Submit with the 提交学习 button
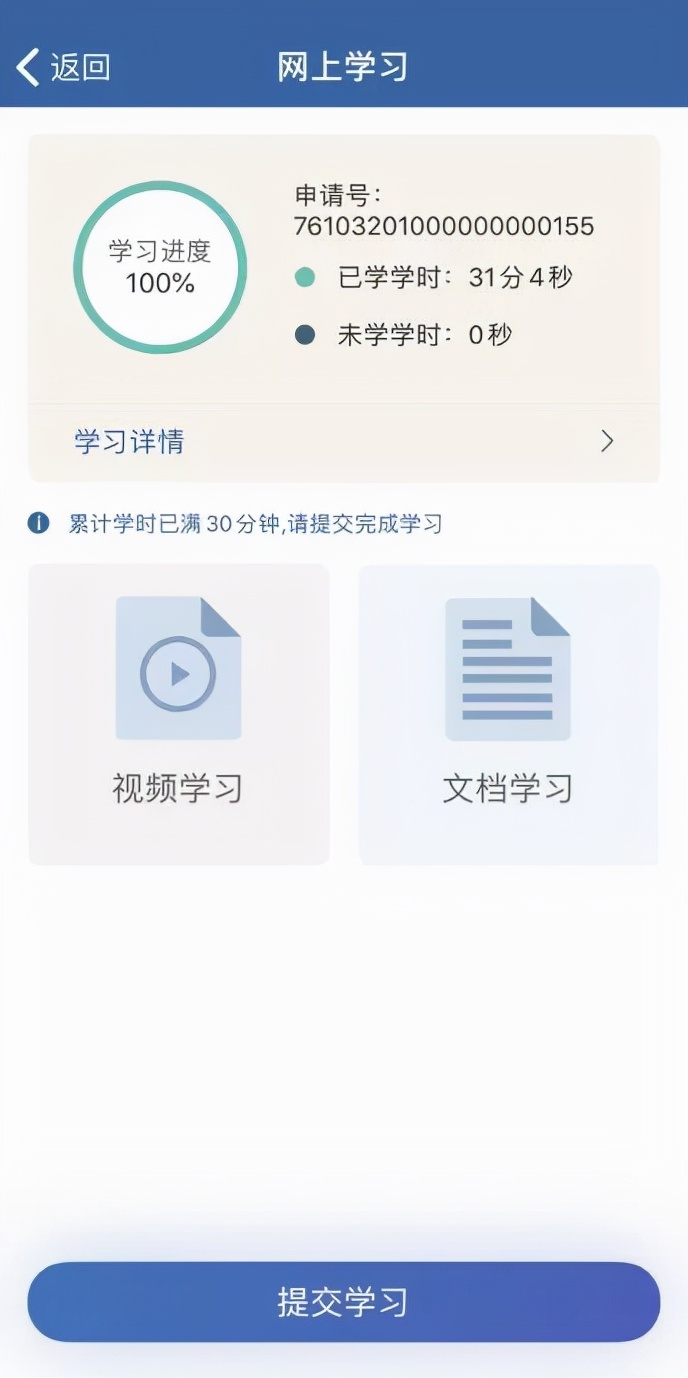688x1378 pixels. pos(343,1302)
